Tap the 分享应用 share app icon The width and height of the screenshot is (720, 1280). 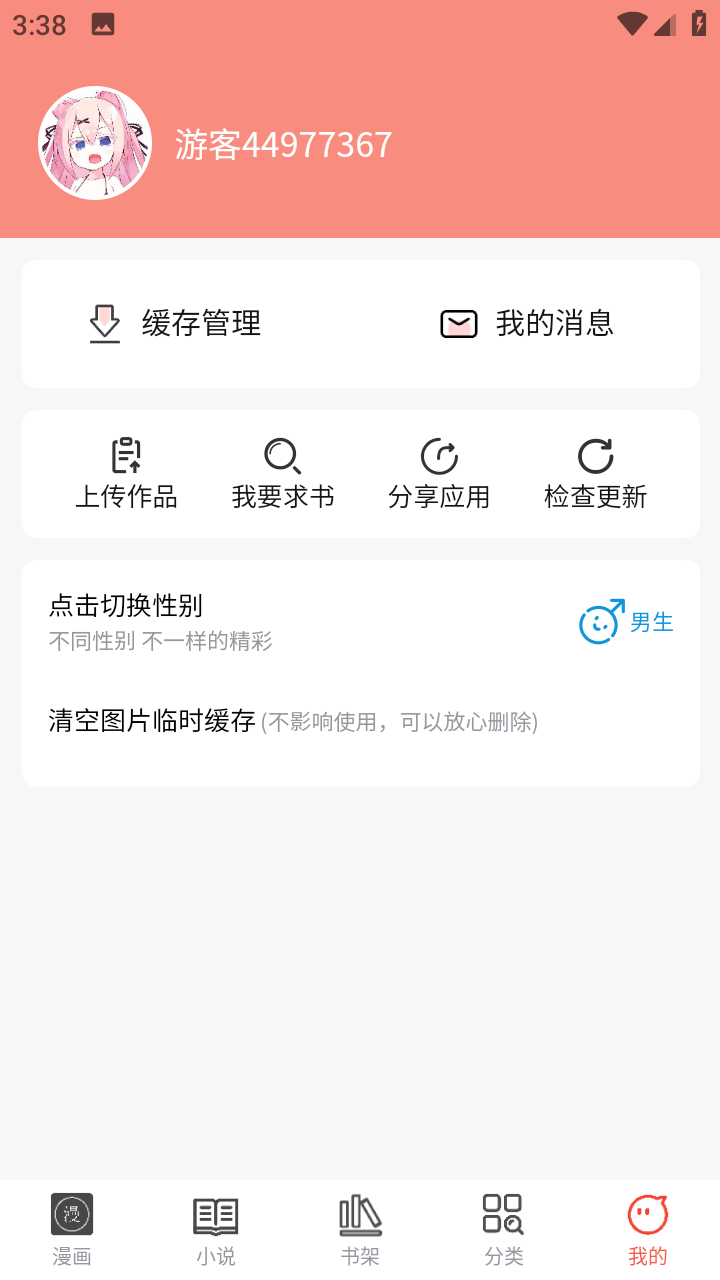point(439,455)
